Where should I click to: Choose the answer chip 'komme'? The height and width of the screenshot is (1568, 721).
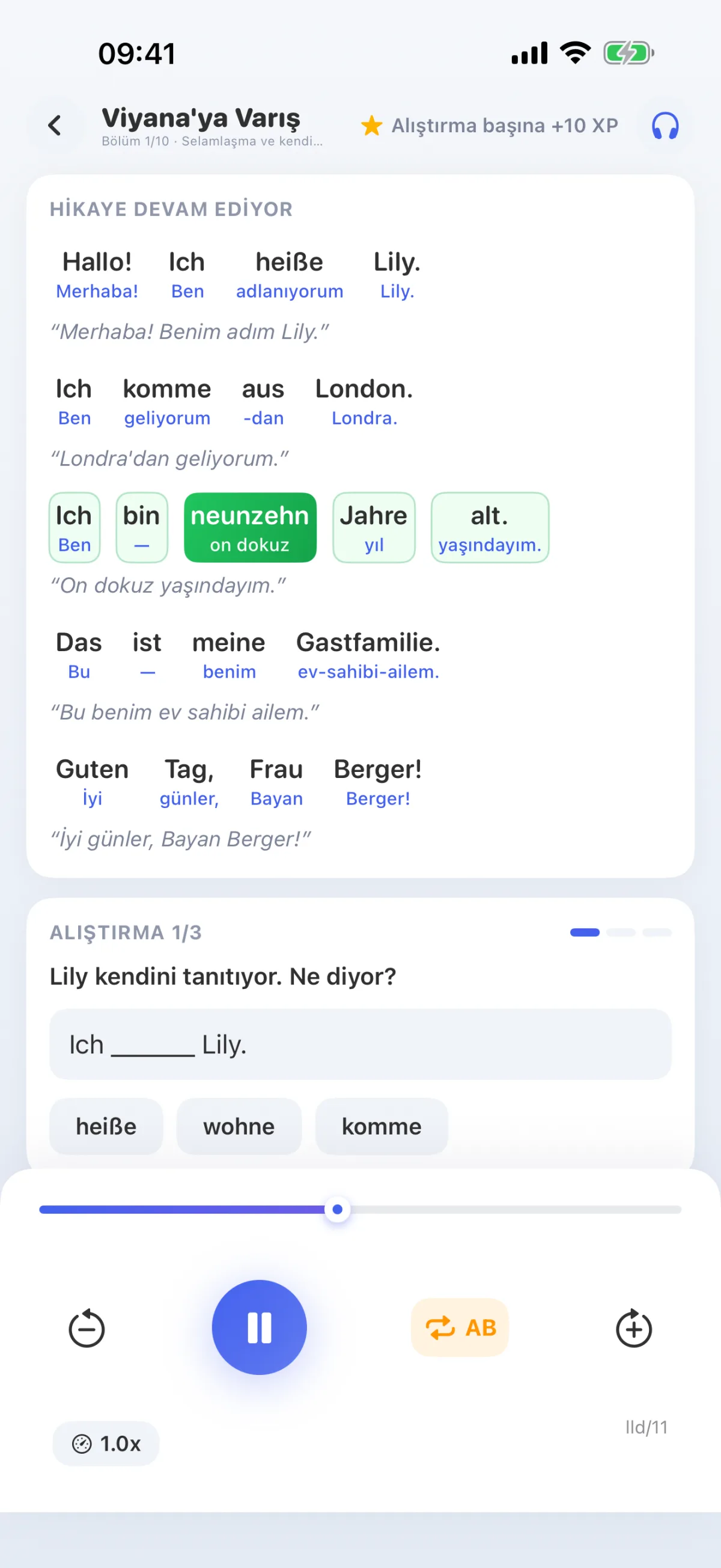pos(382,1126)
